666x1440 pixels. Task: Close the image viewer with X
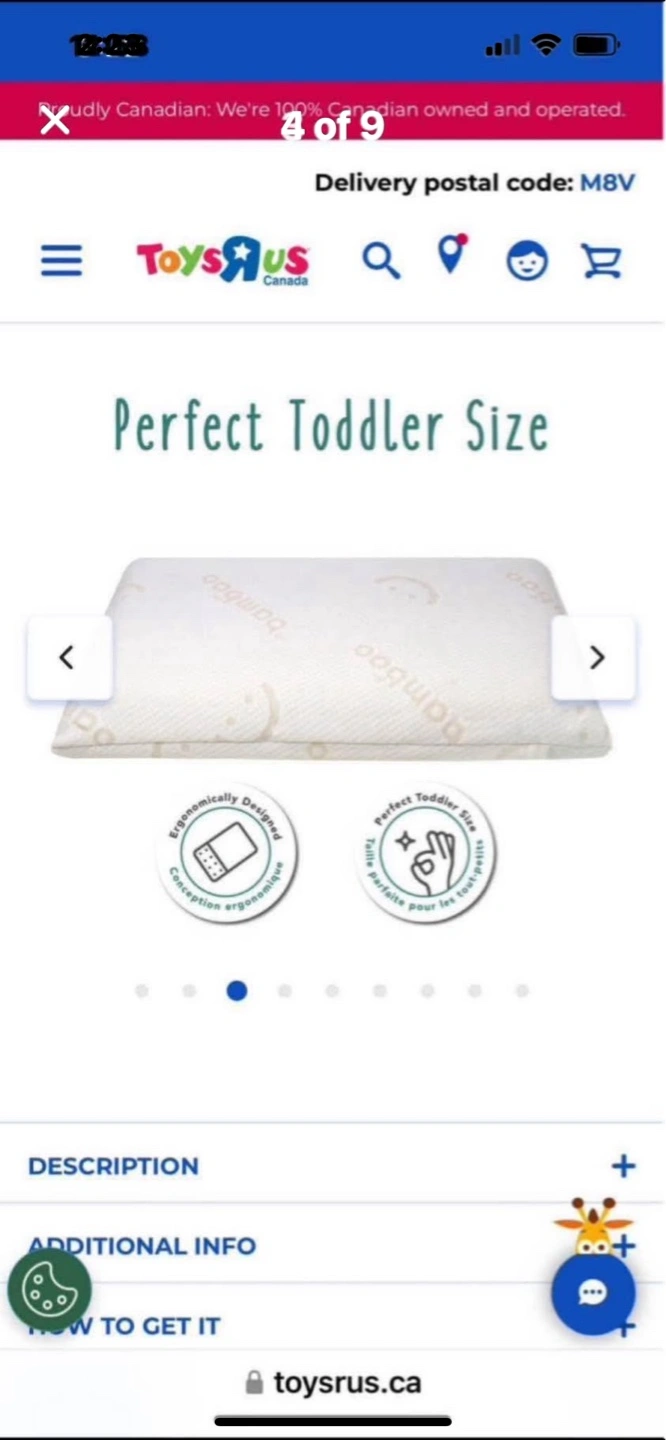pos(54,122)
